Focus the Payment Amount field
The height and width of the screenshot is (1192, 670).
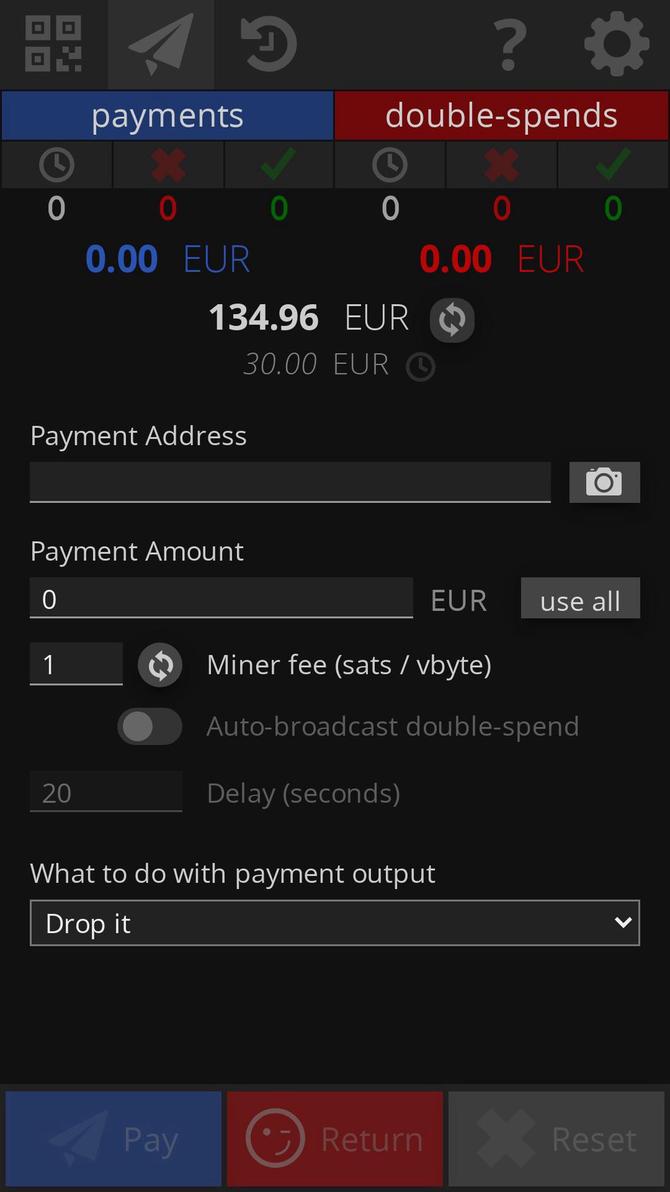[221, 598]
